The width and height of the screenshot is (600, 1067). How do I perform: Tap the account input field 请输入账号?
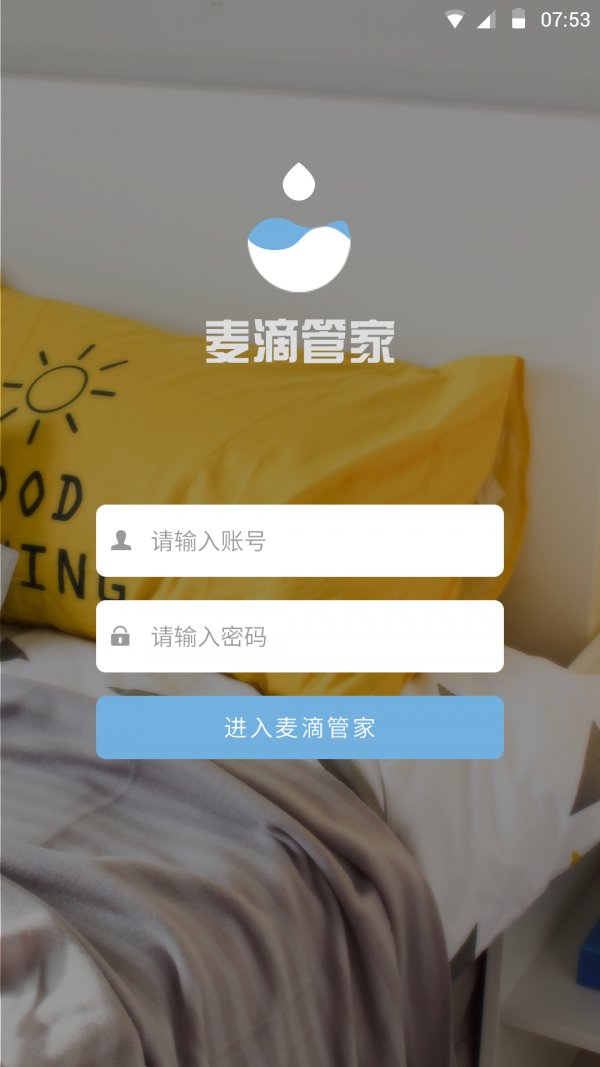coord(300,541)
